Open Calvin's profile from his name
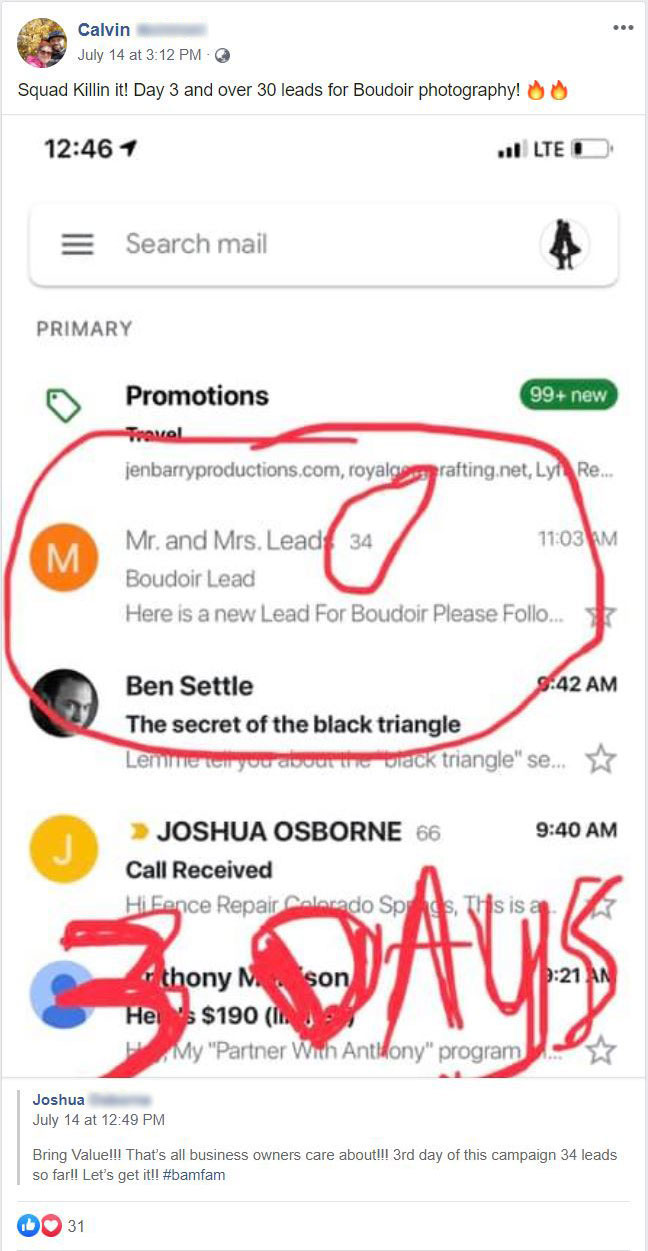This screenshot has height=1251, width=648. click(x=103, y=30)
